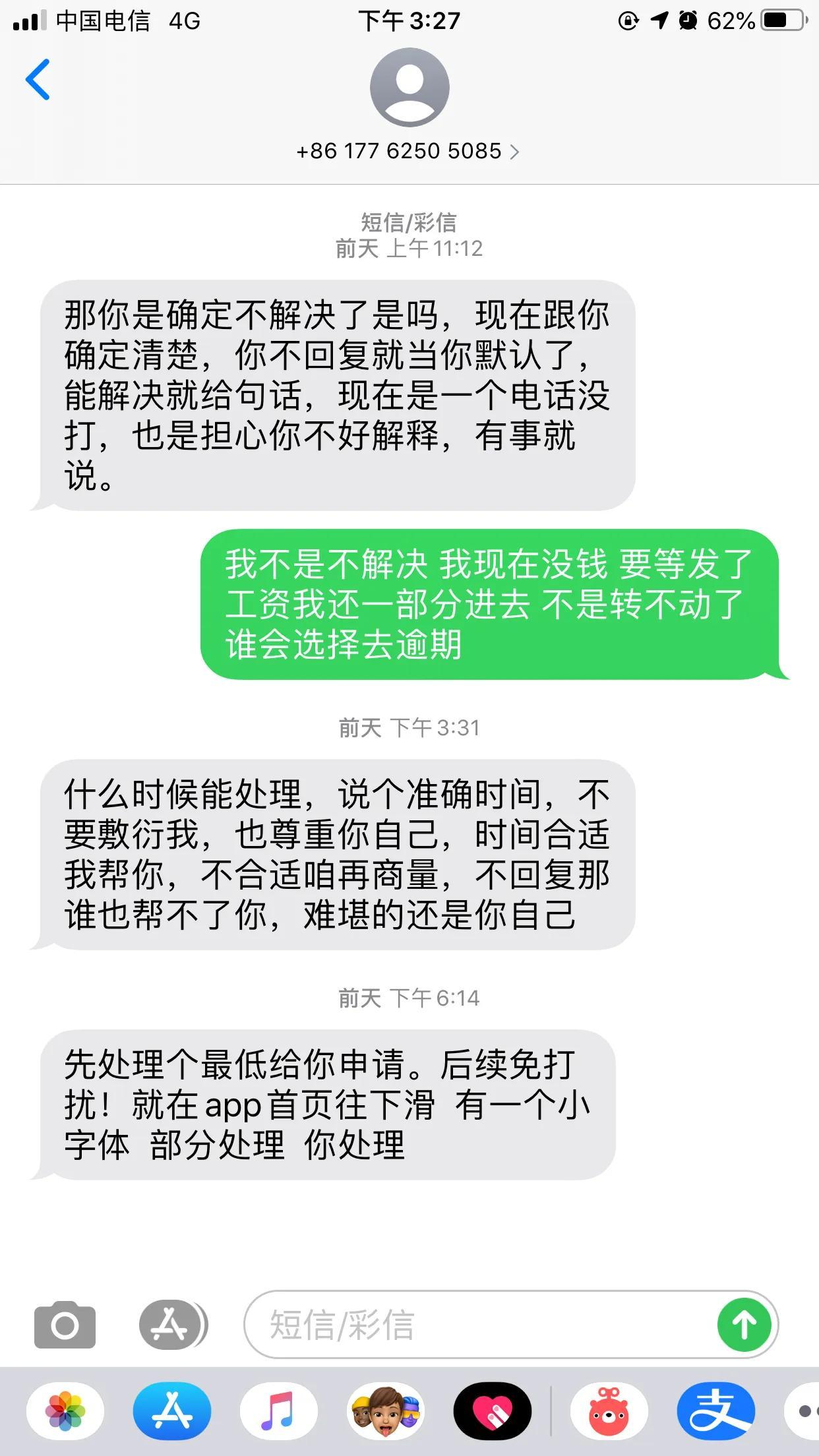Screen dimensions: 819x1456
Task: Open the Alipay iMessage app
Action: (716, 1412)
